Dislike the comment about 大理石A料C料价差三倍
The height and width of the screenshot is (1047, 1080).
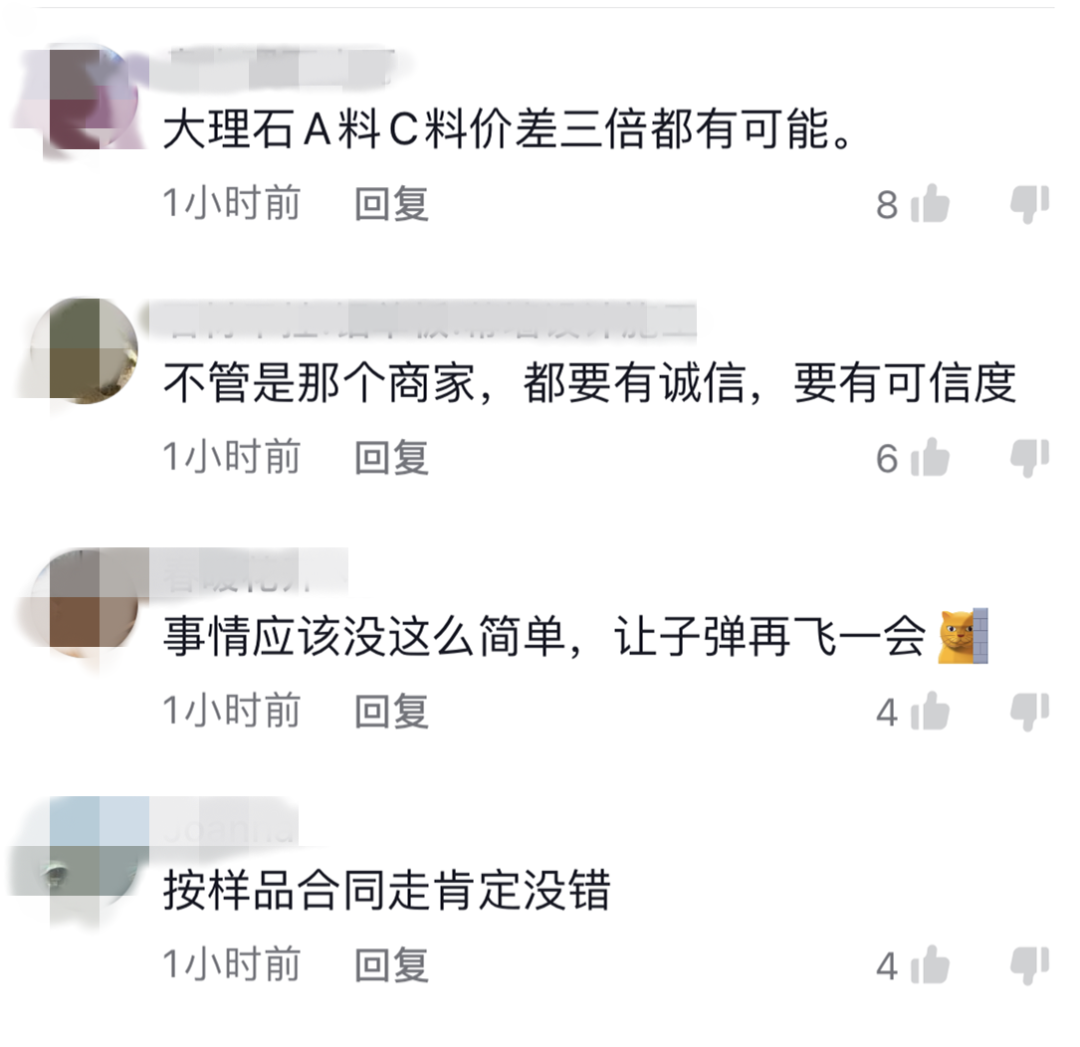point(1029,205)
